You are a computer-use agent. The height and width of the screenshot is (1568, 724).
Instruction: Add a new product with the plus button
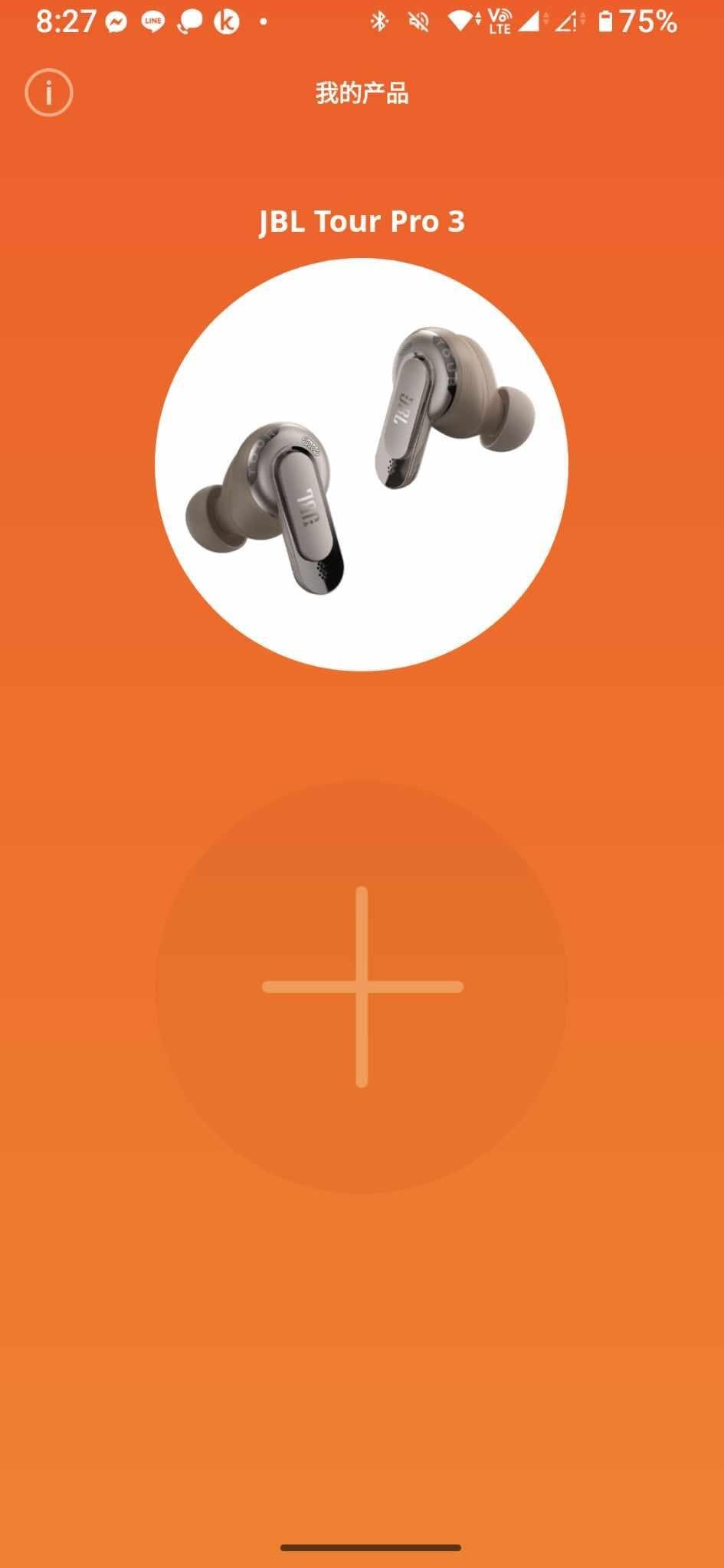point(362,987)
